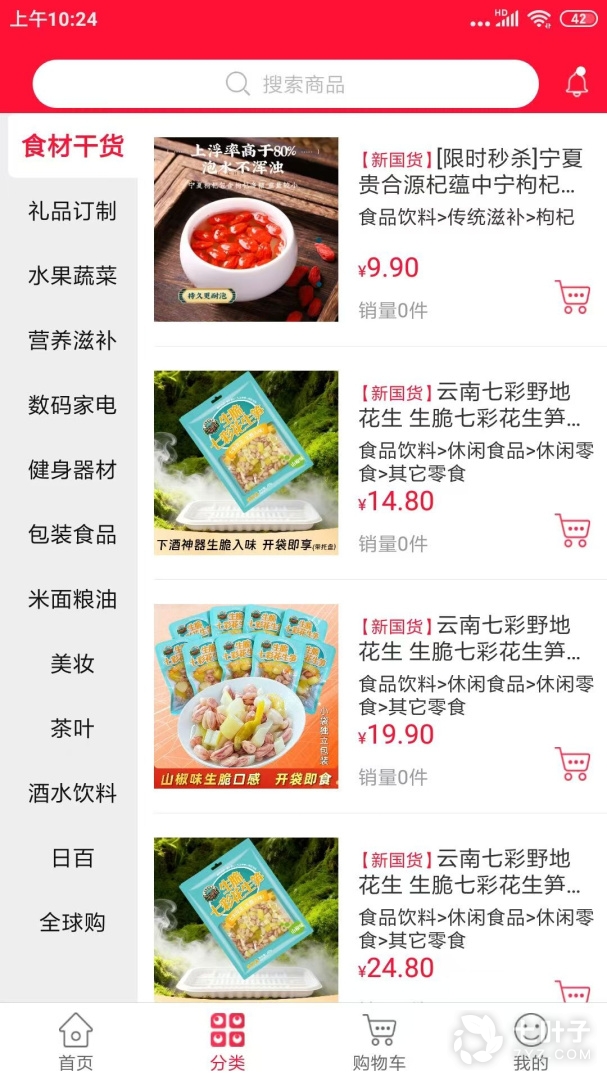Screen dimensions: 607x1080
Task: View the ¥19.90 云南七彩野地花生 item
Action: click(x=470, y=639)
